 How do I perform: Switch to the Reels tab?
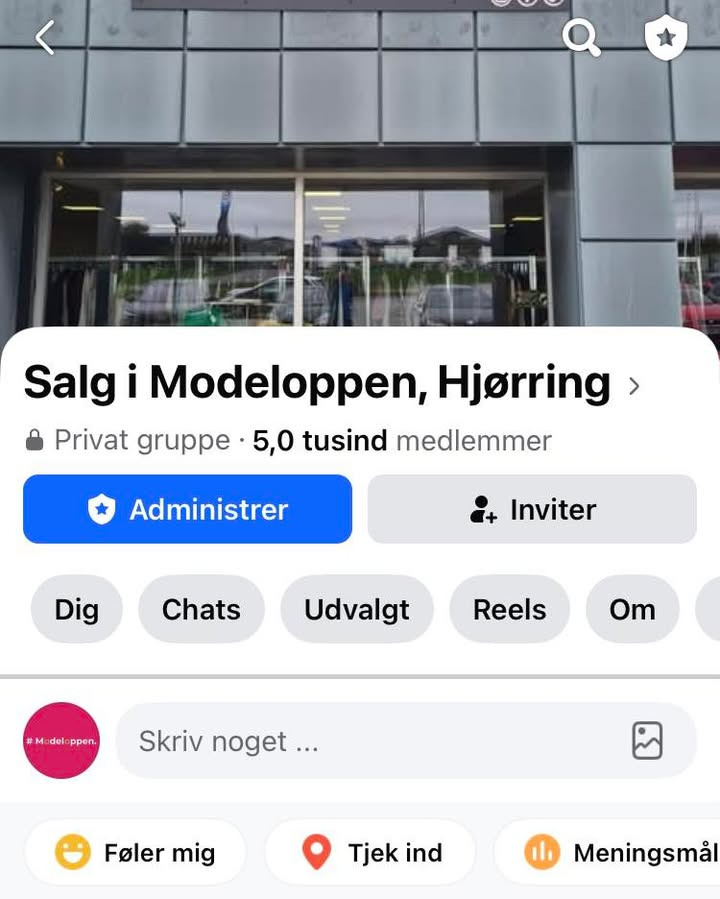509,609
